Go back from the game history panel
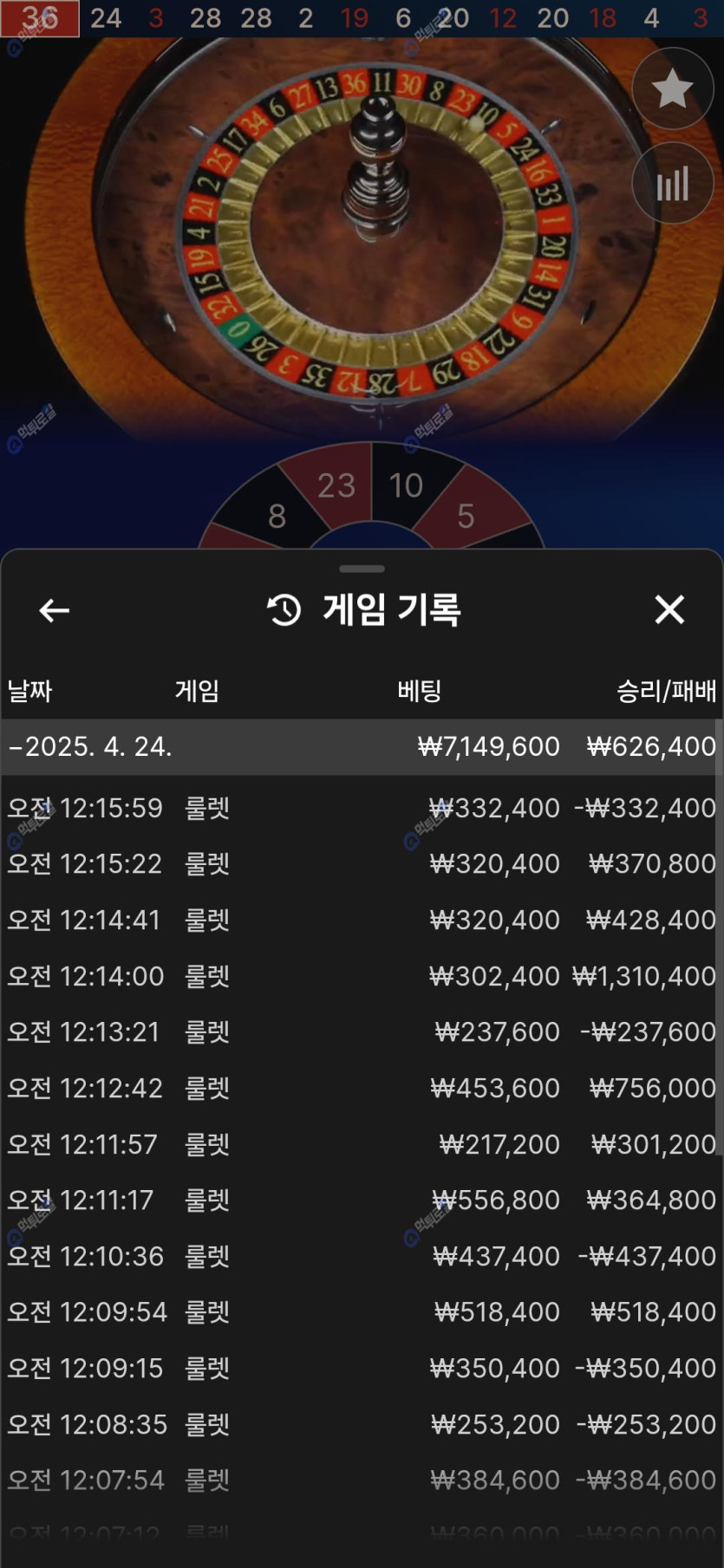This screenshot has width=724, height=1568. (54, 610)
